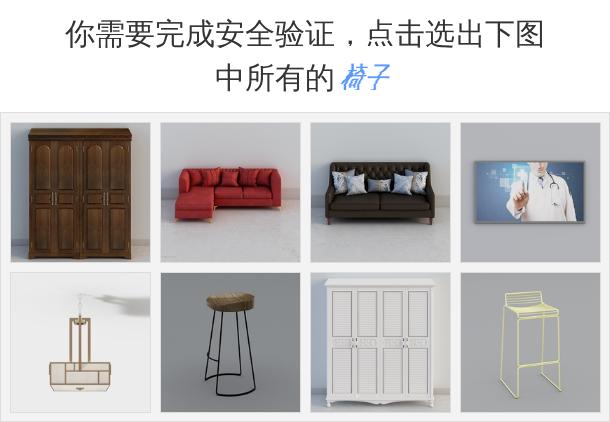Select the white wardrobe tile

[x=380, y=342]
